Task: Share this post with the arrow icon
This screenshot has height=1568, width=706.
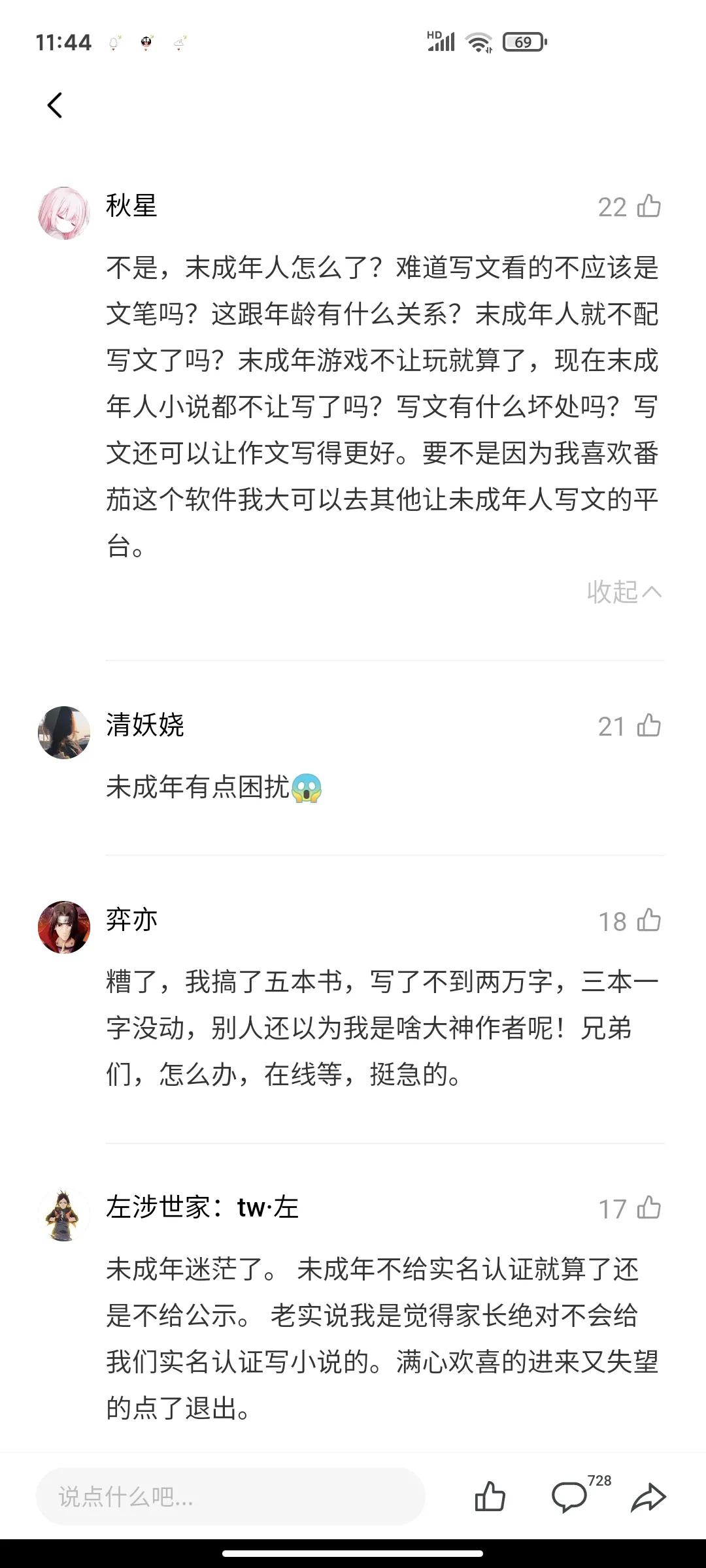Action: [x=648, y=1497]
